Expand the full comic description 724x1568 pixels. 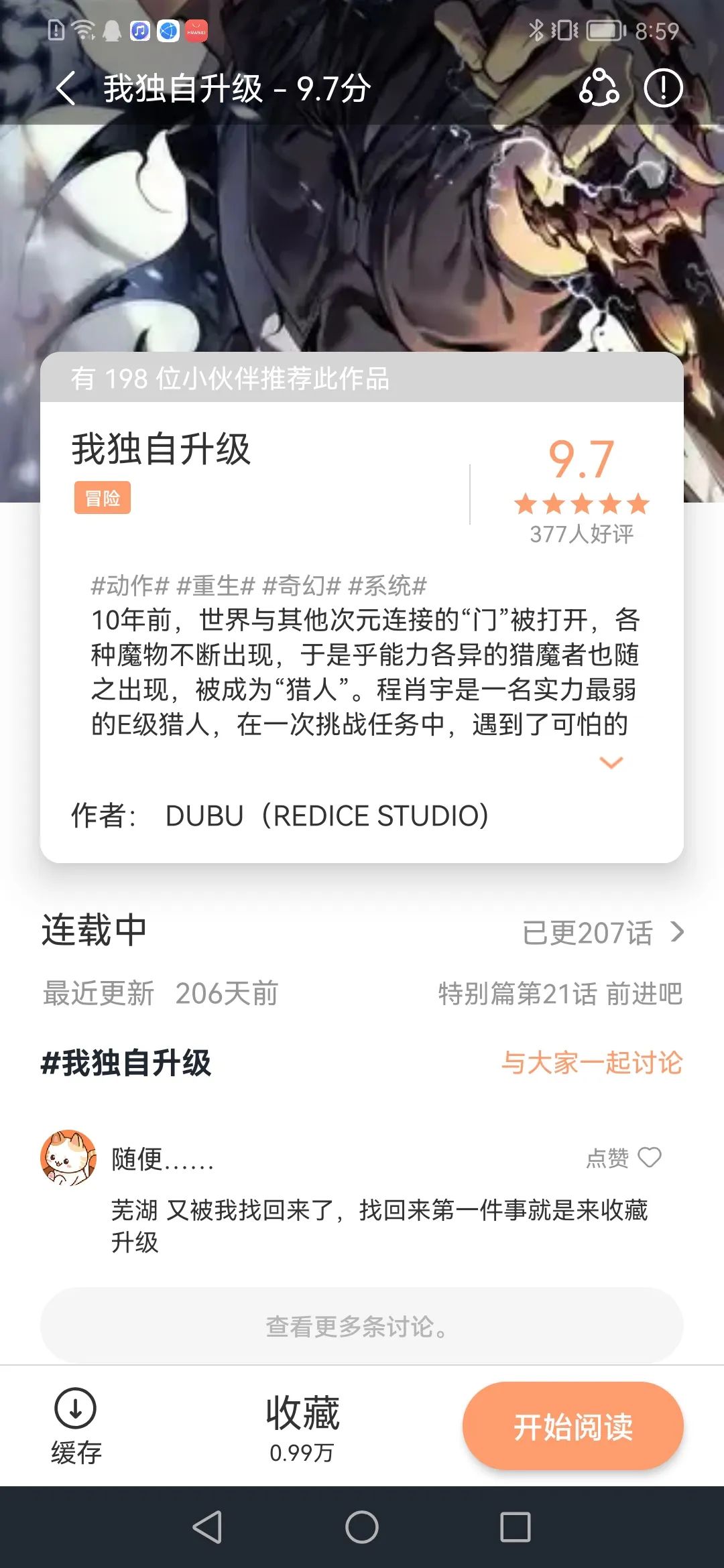pos(611,763)
